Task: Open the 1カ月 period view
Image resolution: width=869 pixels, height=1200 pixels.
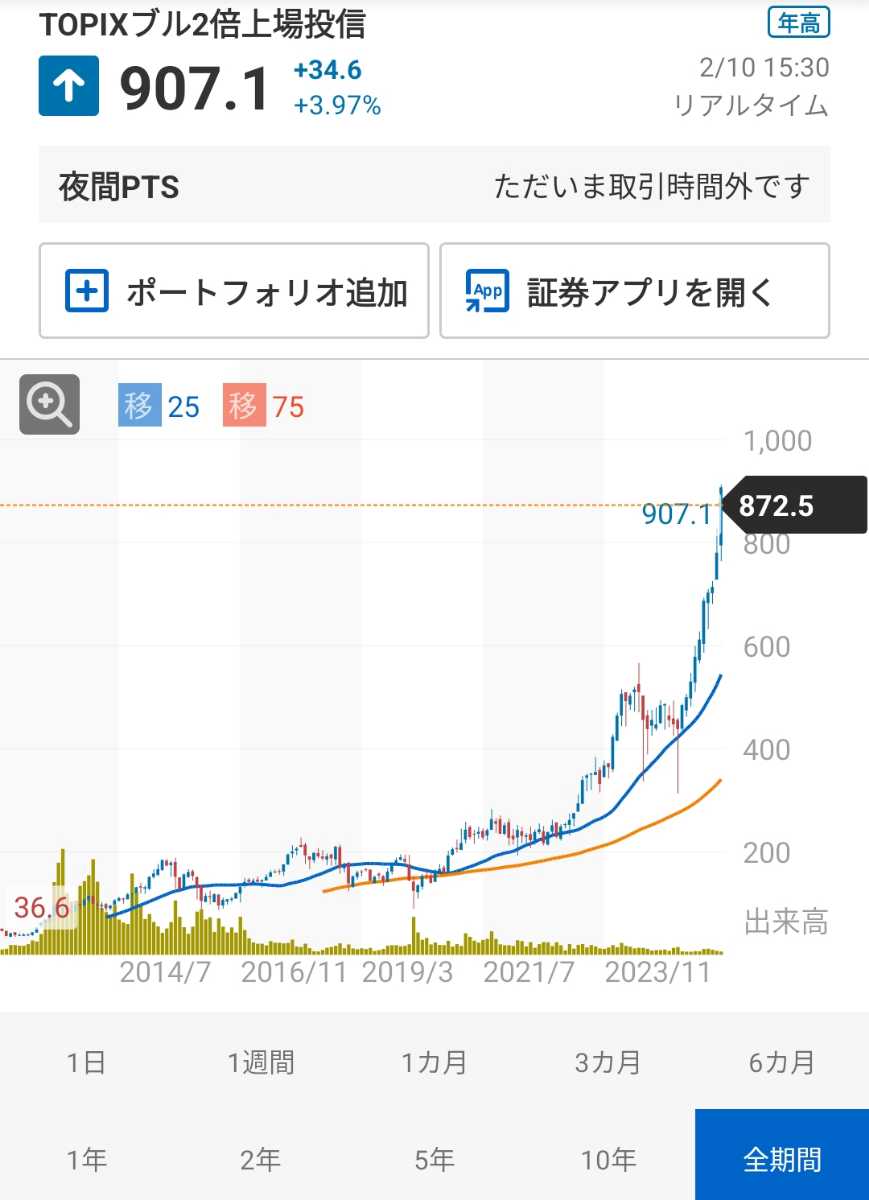Action: [x=436, y=1063]
